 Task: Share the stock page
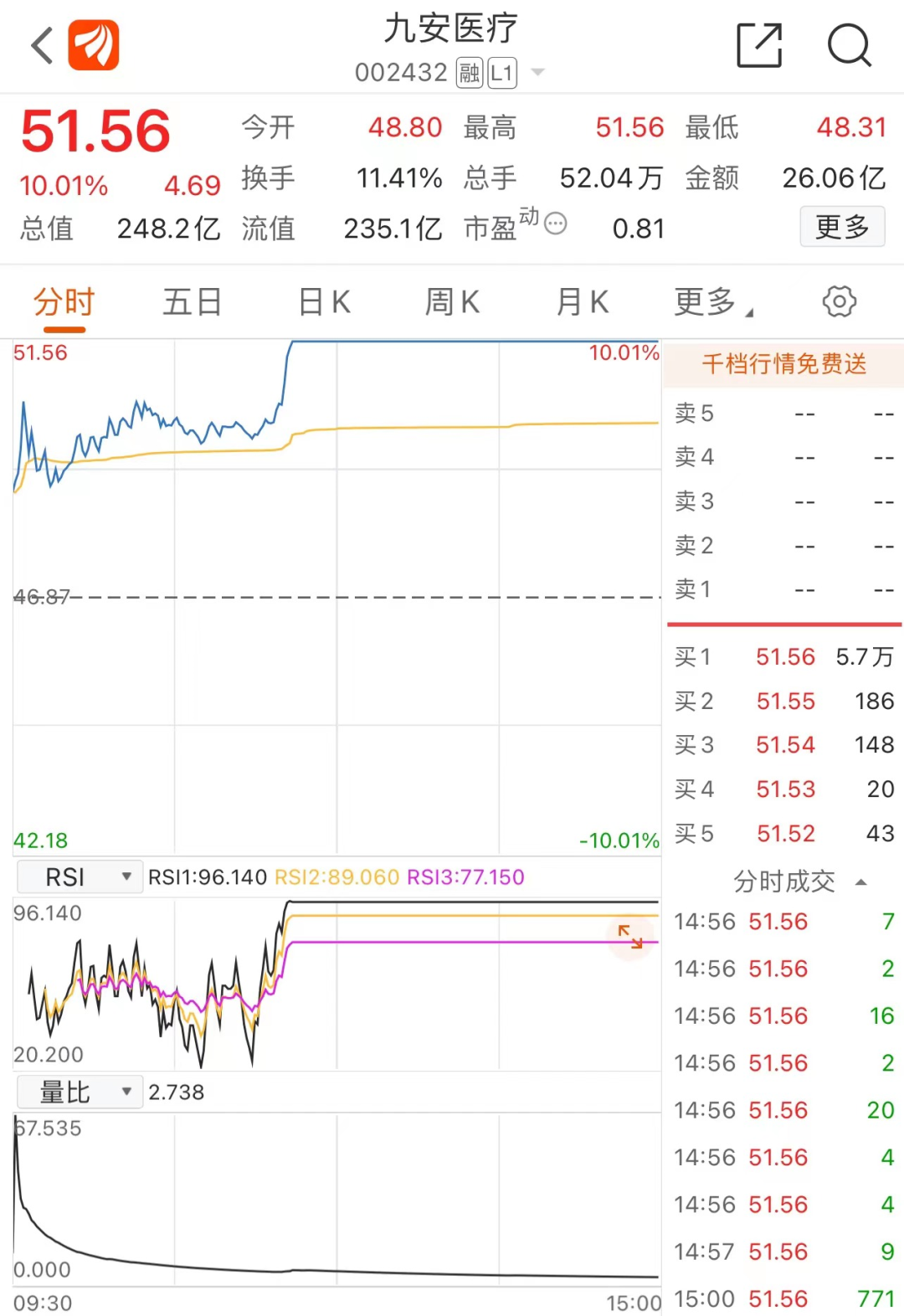coord(759,45)
